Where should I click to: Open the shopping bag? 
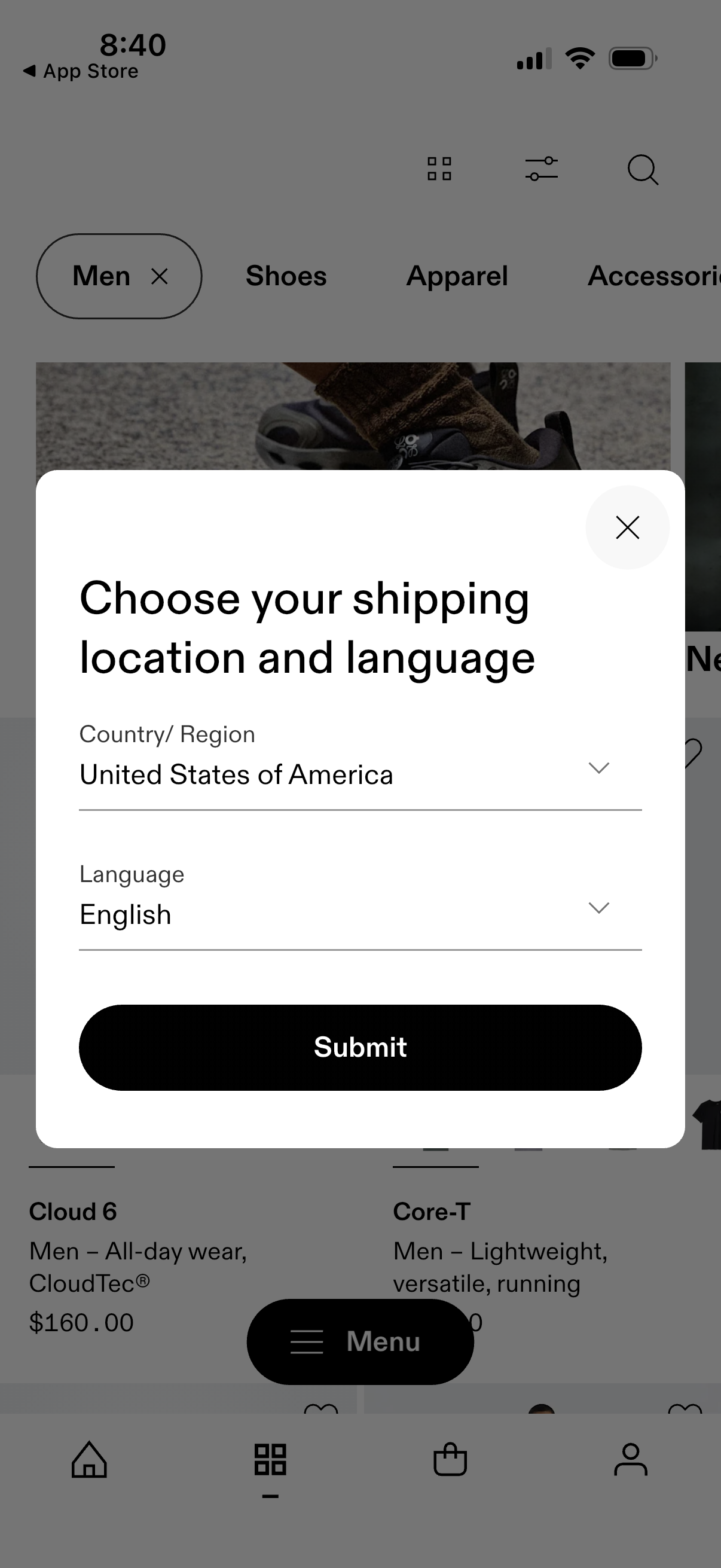[x=450, y=1460]
